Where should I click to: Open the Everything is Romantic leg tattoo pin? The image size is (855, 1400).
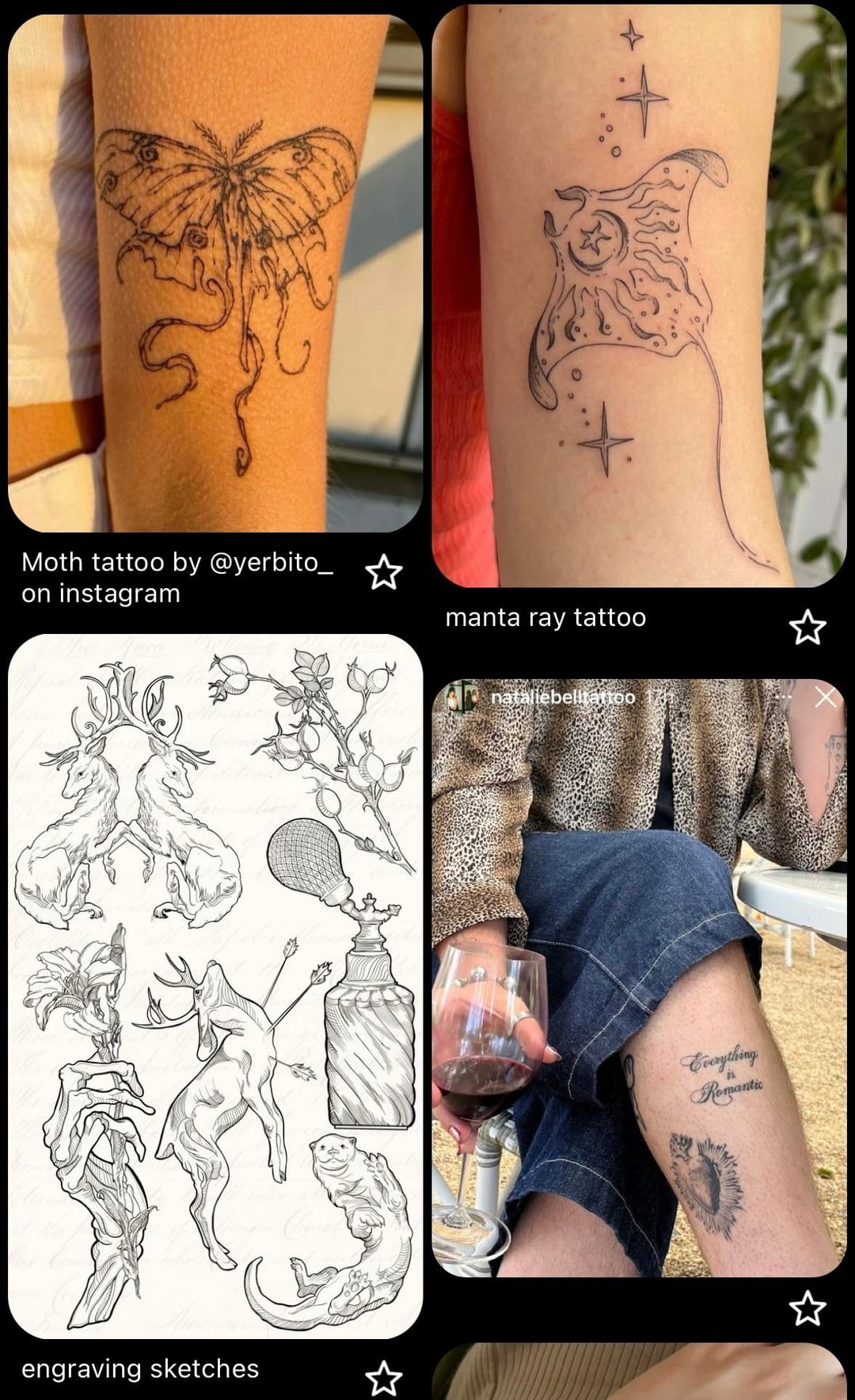tap(639, 977)
